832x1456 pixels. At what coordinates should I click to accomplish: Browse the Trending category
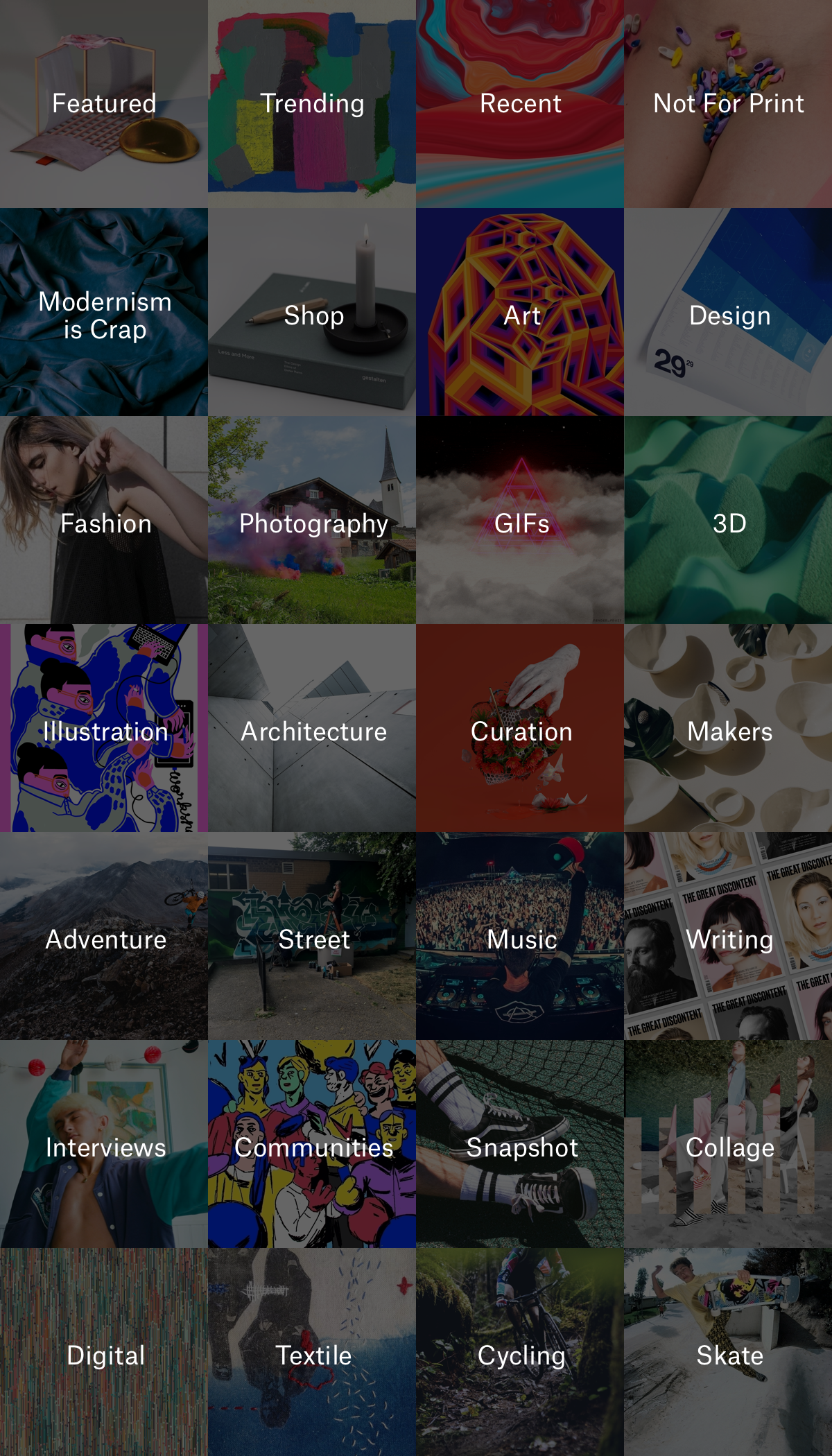point(312,104)
